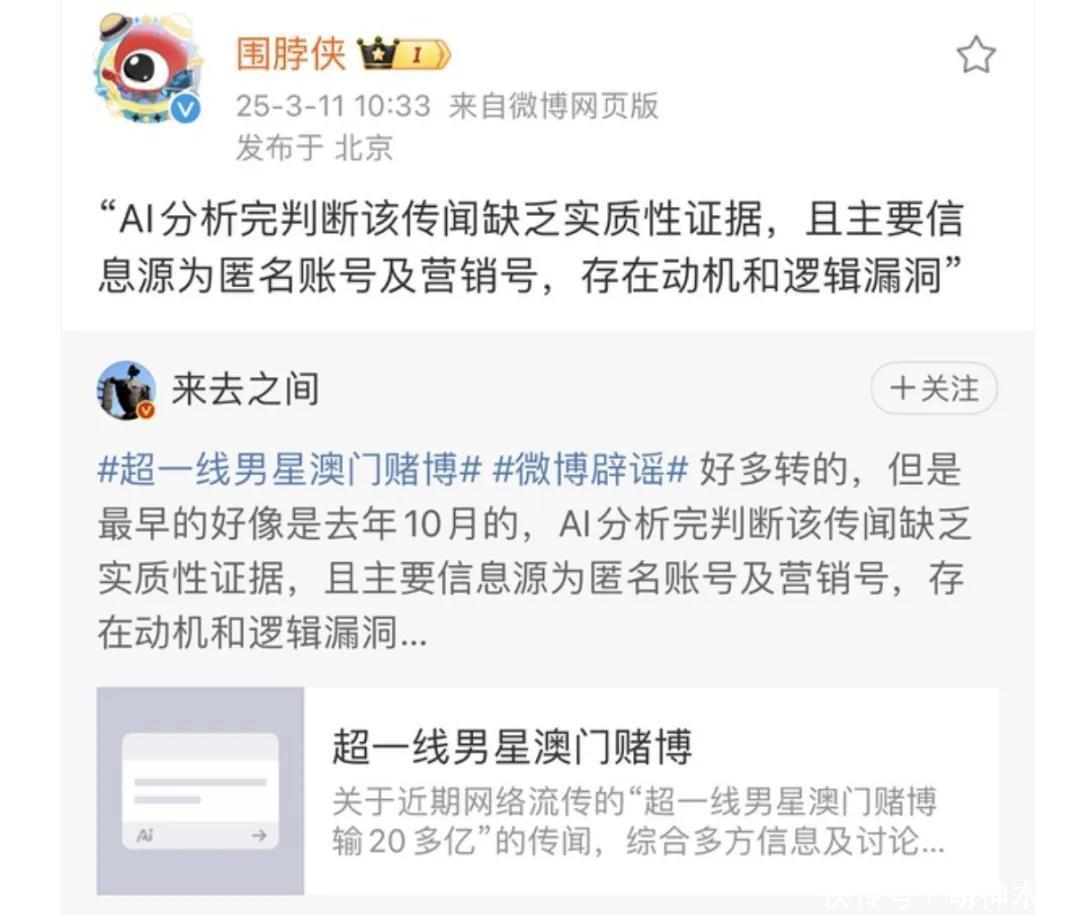Open the 超一线男星澳门赌博 AI summary card

547,790
